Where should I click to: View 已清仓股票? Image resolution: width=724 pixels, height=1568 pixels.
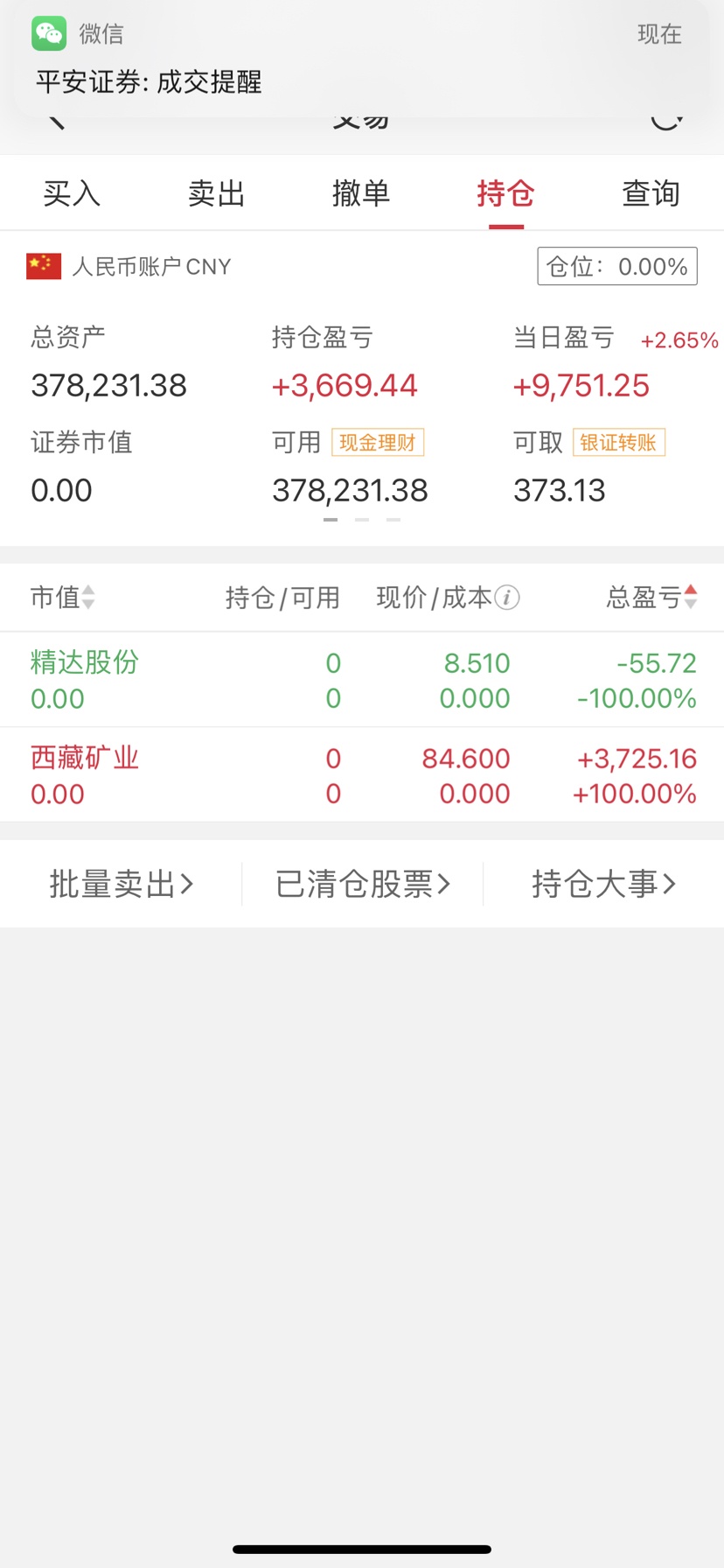363,885
